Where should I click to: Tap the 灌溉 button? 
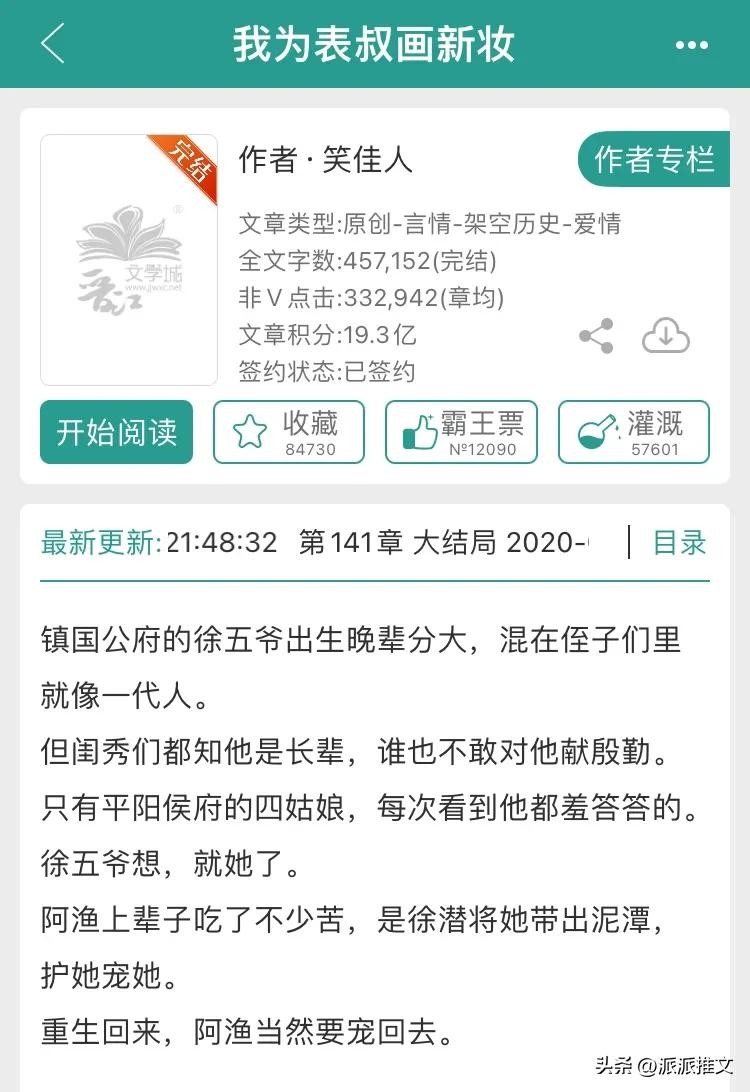click(633, 432)
